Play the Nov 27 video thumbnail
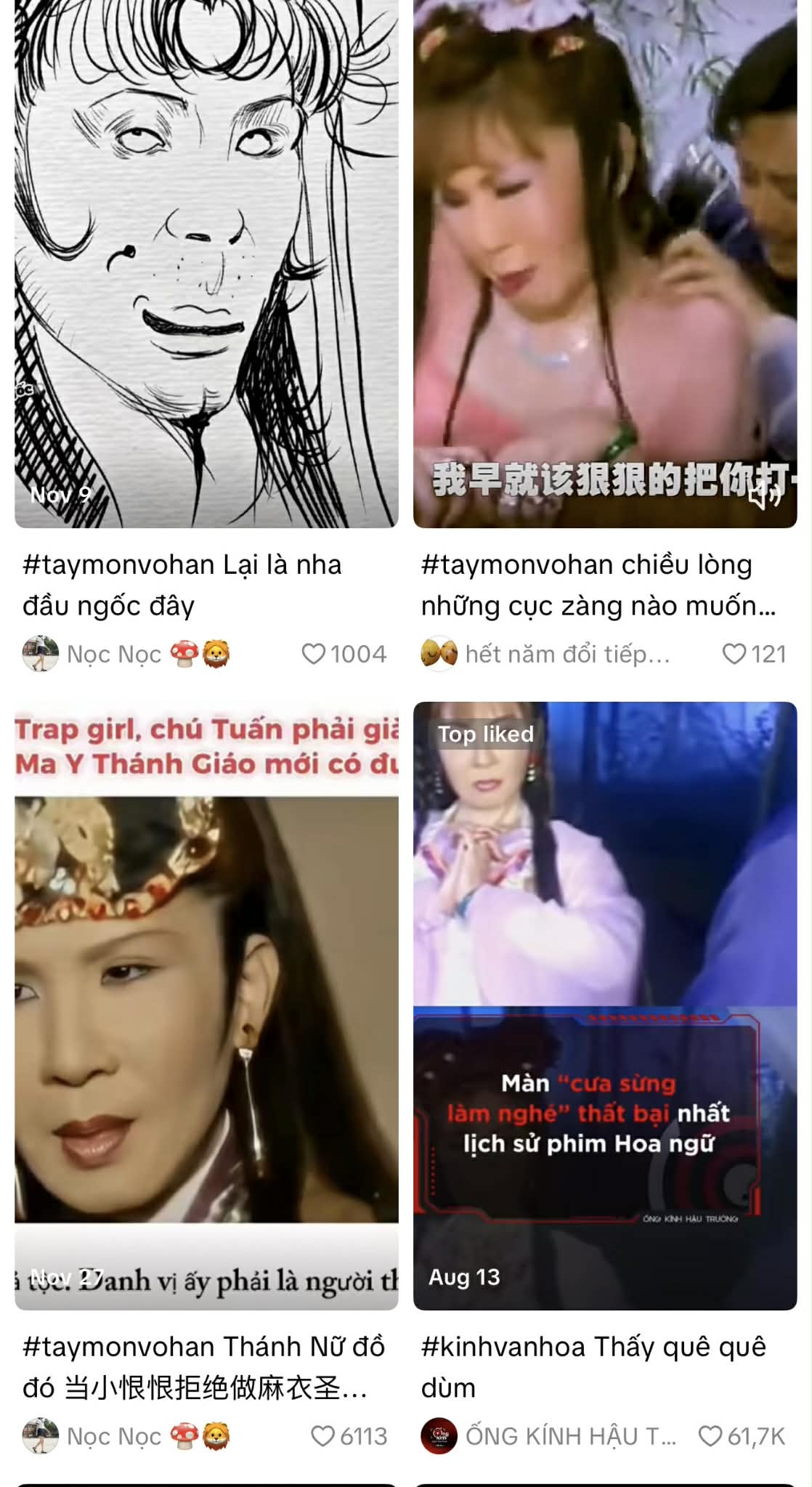 [x=202, y=1002]
